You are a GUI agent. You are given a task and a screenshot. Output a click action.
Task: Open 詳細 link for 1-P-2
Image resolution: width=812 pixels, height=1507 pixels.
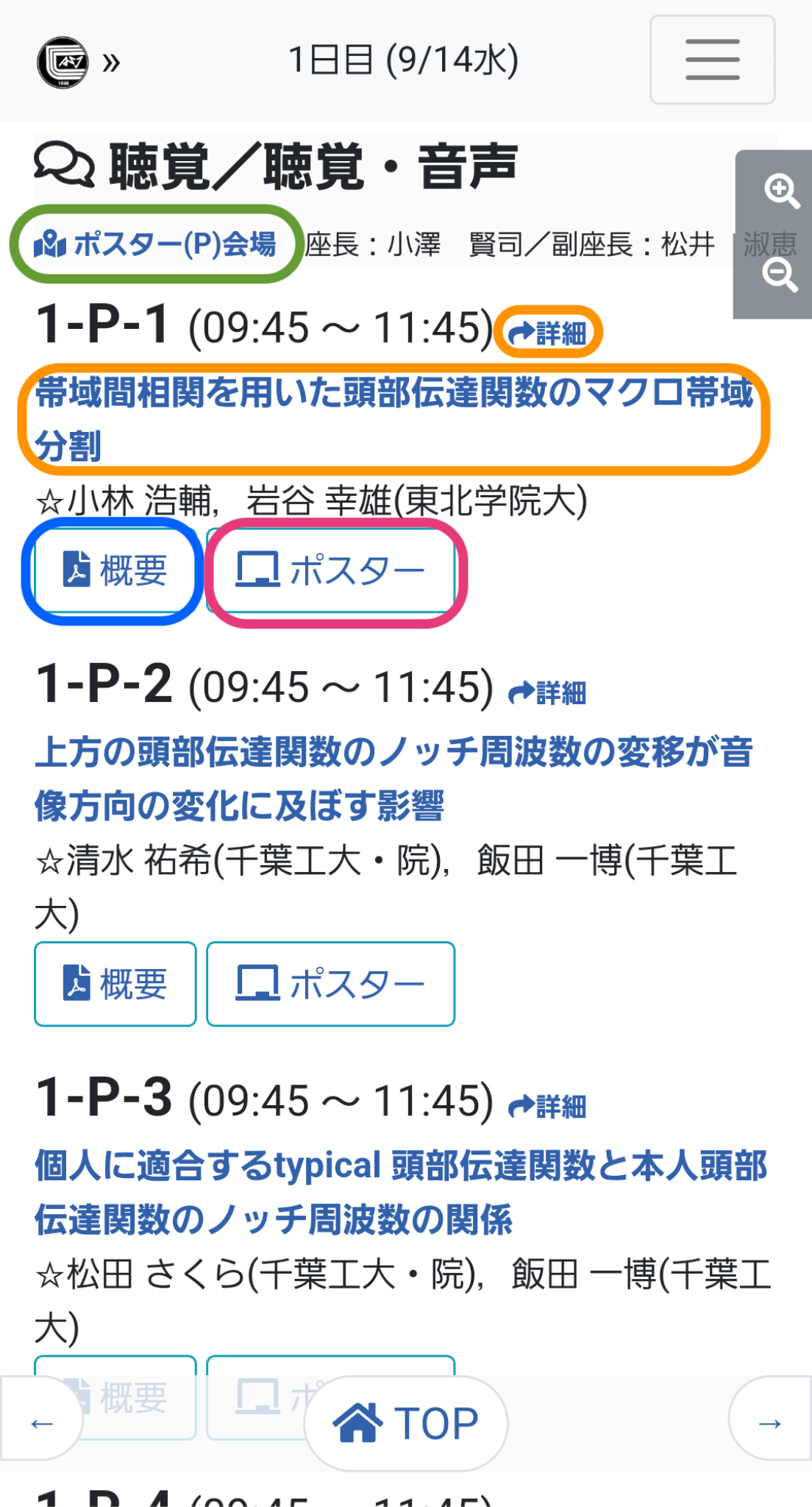coord(549,692)
